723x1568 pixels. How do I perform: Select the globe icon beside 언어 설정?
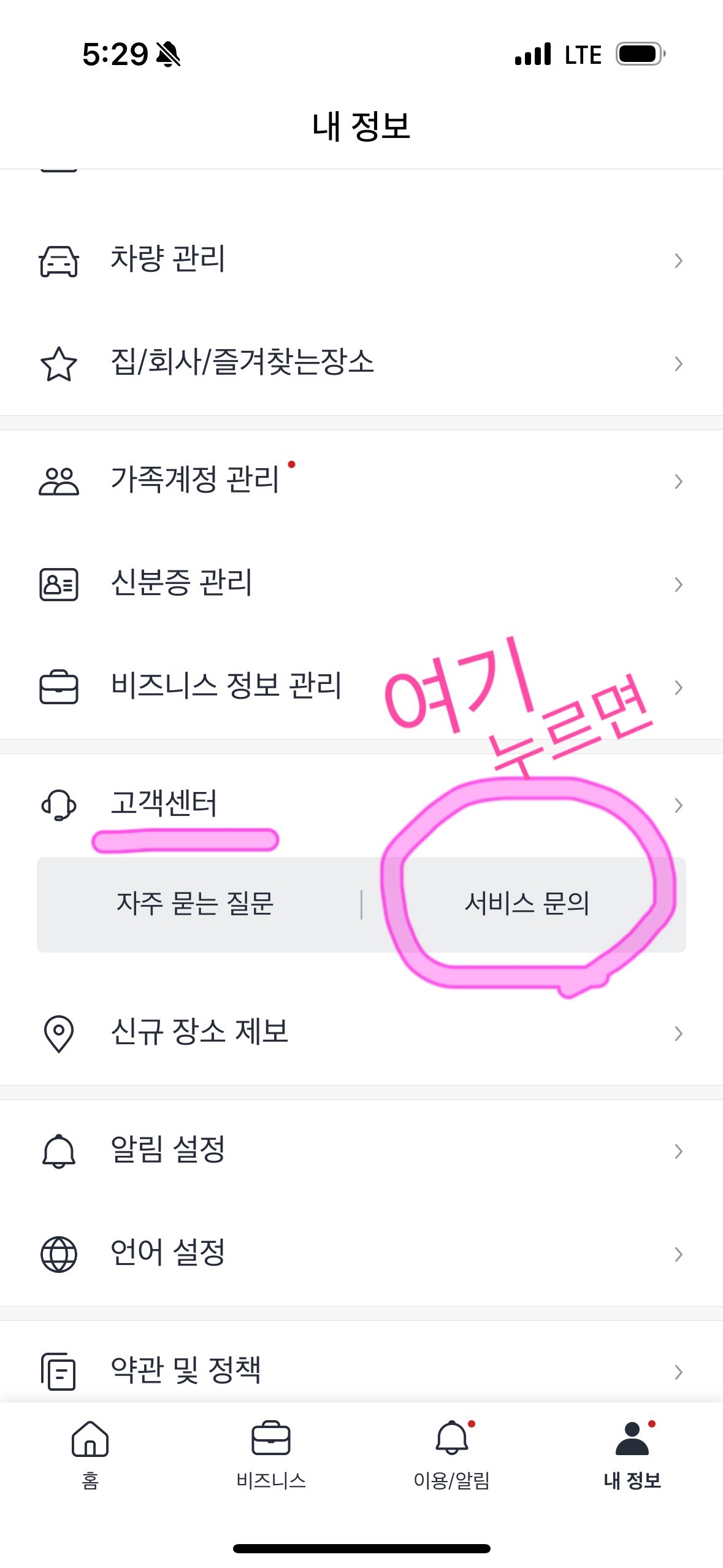(58, 1252)
